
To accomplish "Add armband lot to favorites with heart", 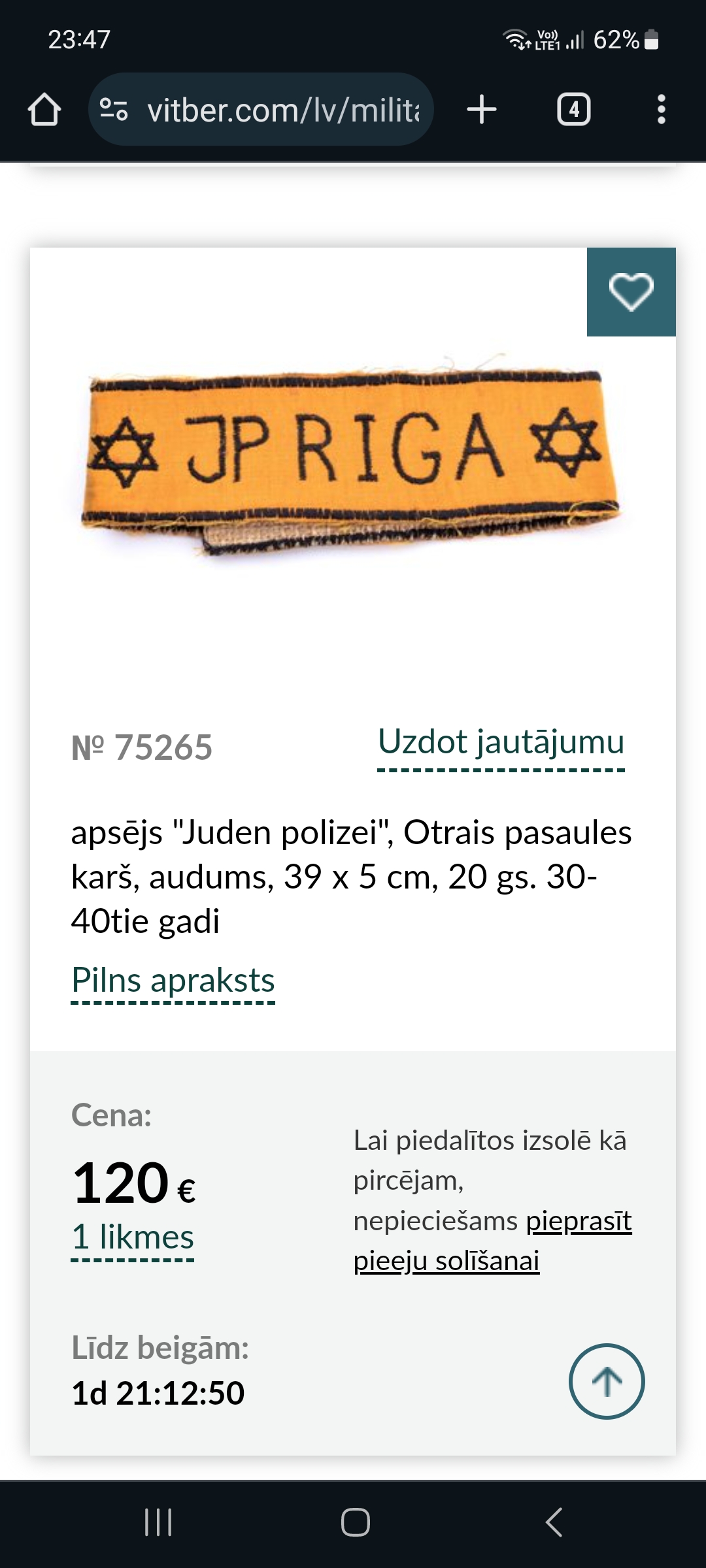I will point(631,292).
